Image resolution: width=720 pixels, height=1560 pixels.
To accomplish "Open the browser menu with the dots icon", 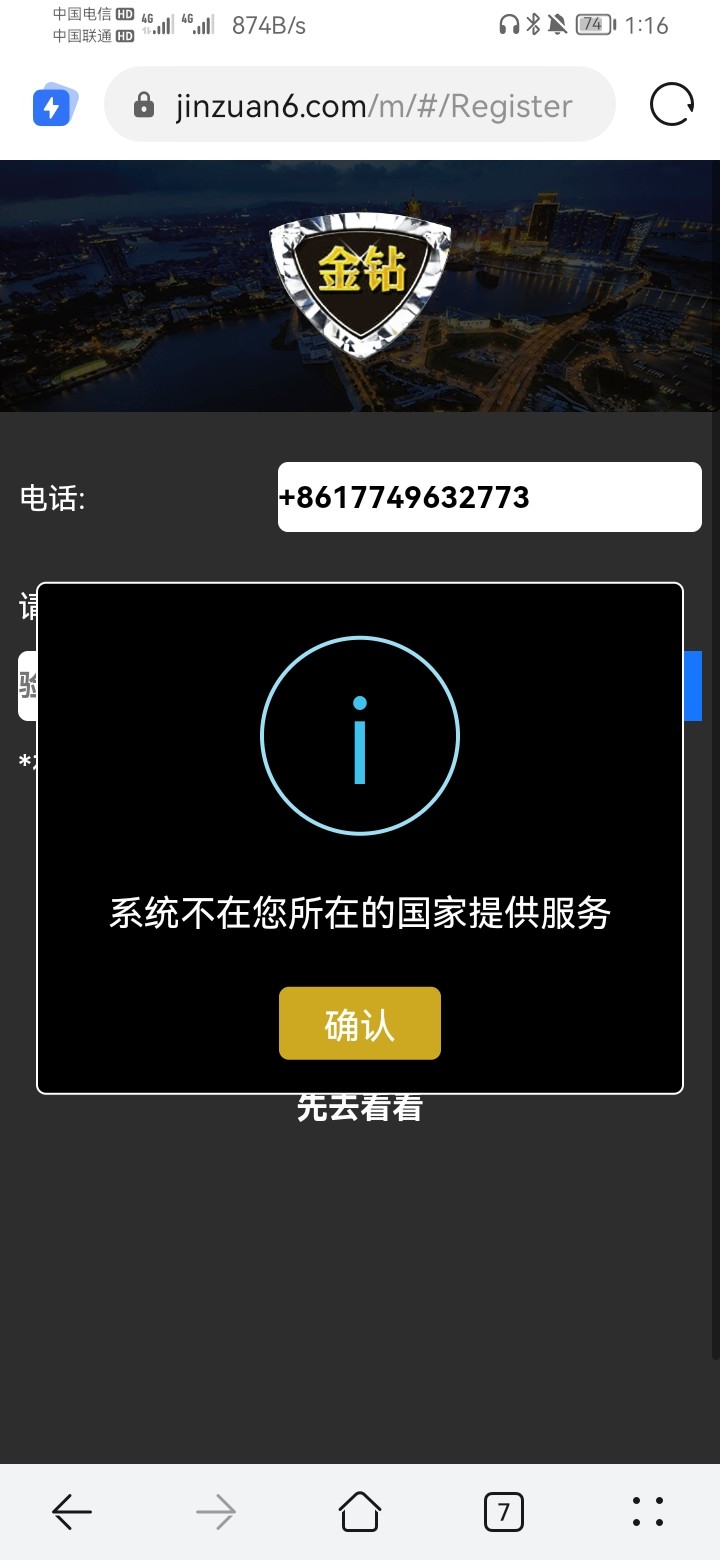I will 648,1511.
